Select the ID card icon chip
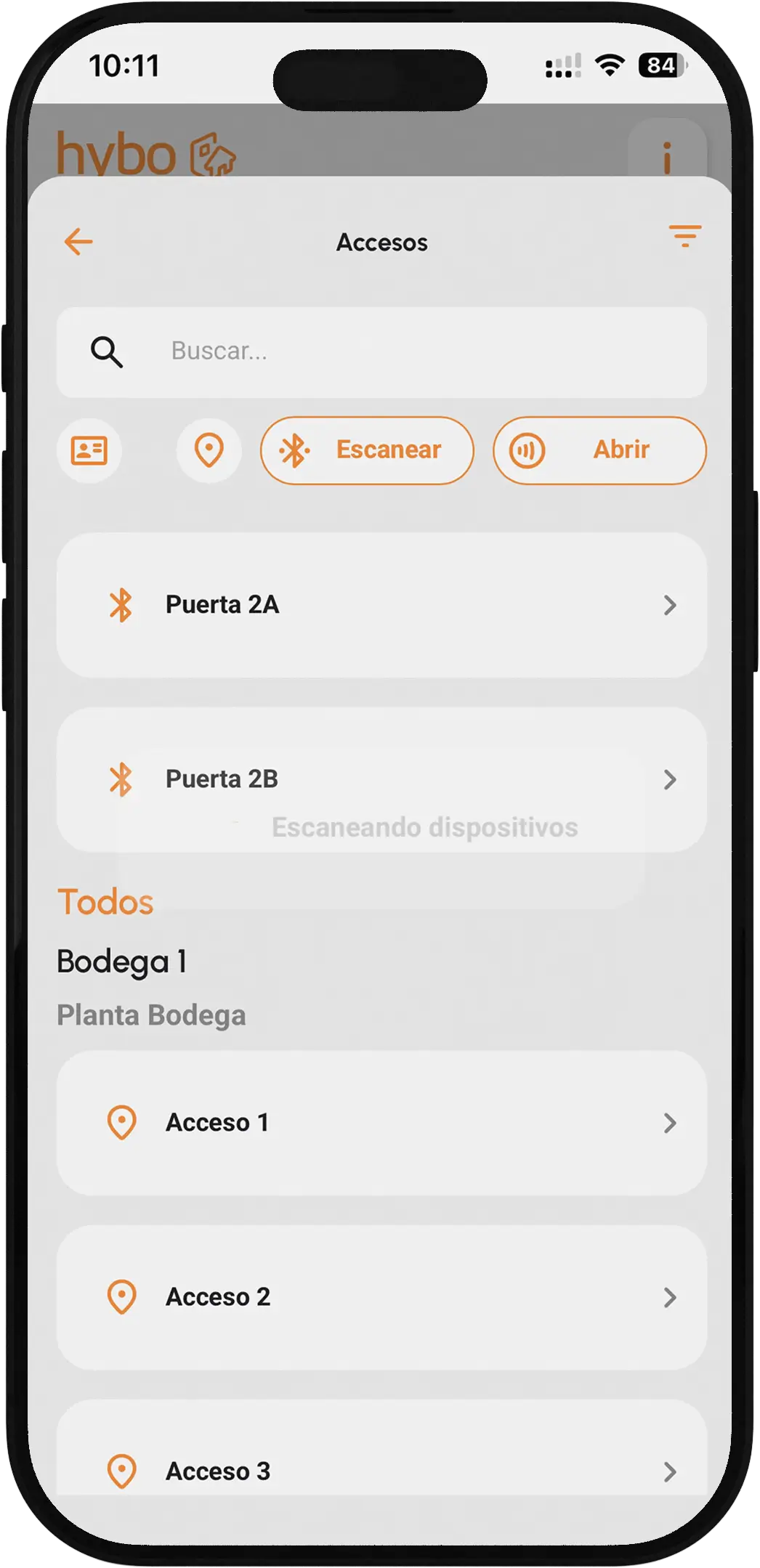The height and width of the screenshot is (1568, 760). [x=89, y=451]
